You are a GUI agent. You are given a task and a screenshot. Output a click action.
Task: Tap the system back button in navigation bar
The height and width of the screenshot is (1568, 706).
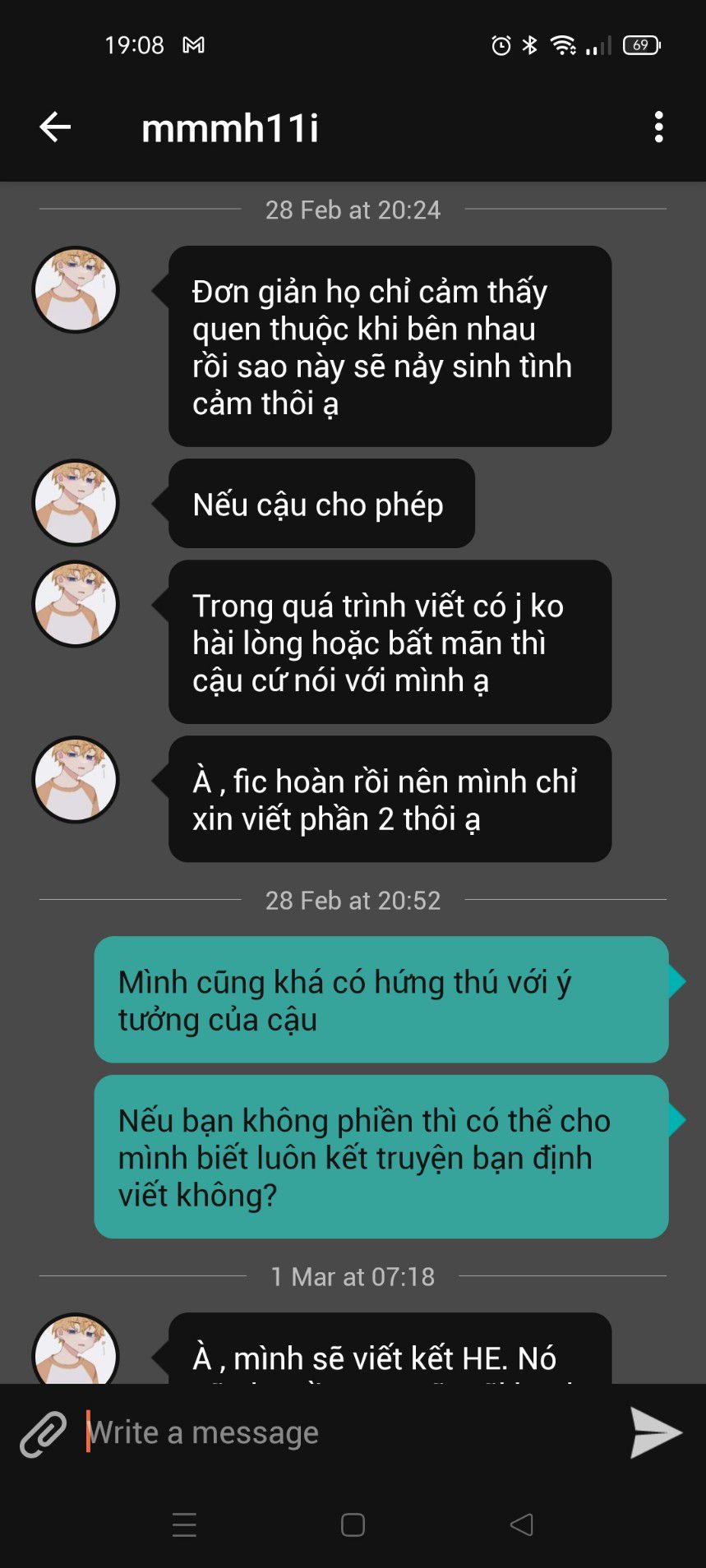522,1524
